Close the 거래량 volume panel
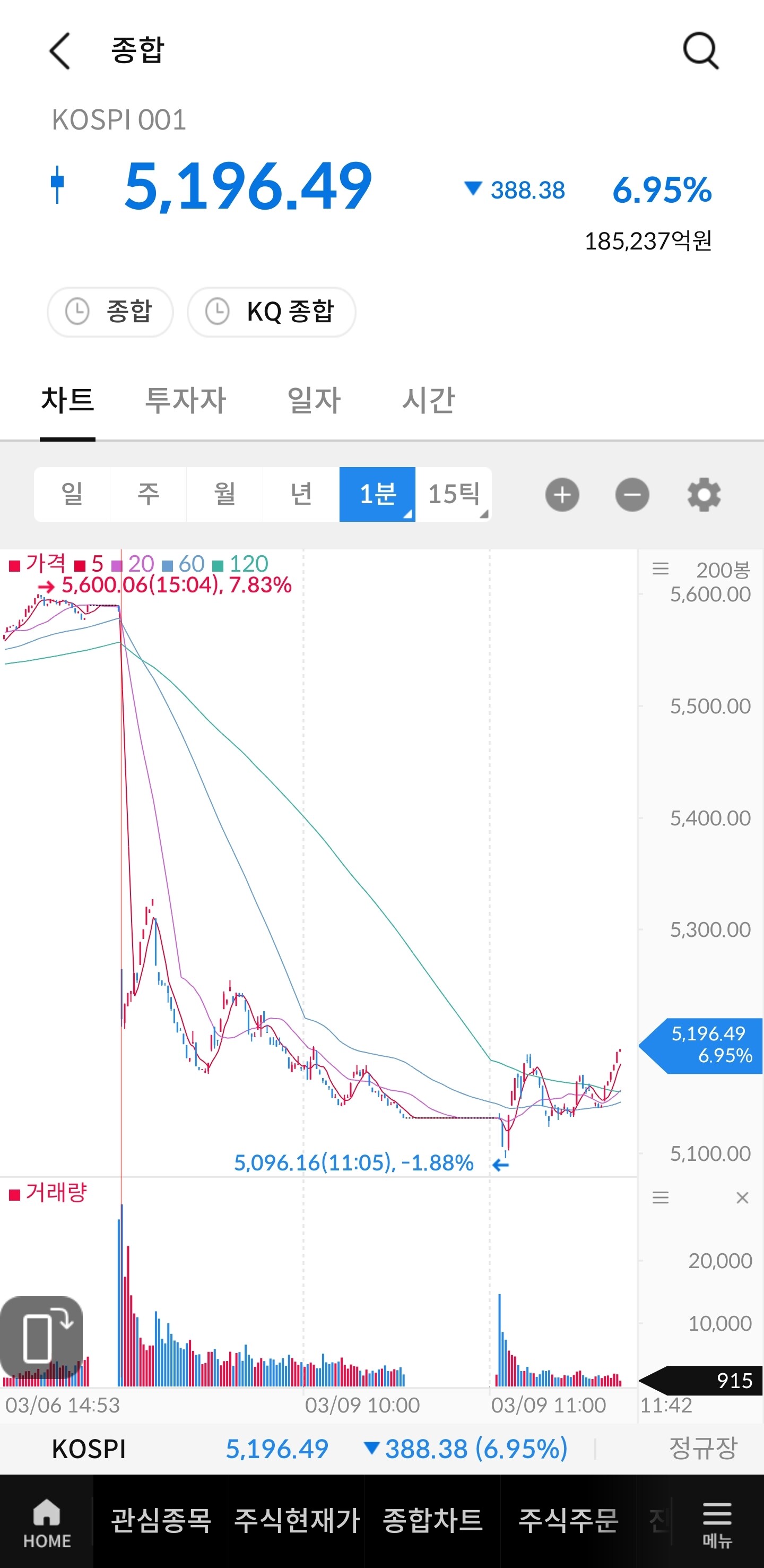This screenshot has height=1568, width=764. [x=742, y=1198]
